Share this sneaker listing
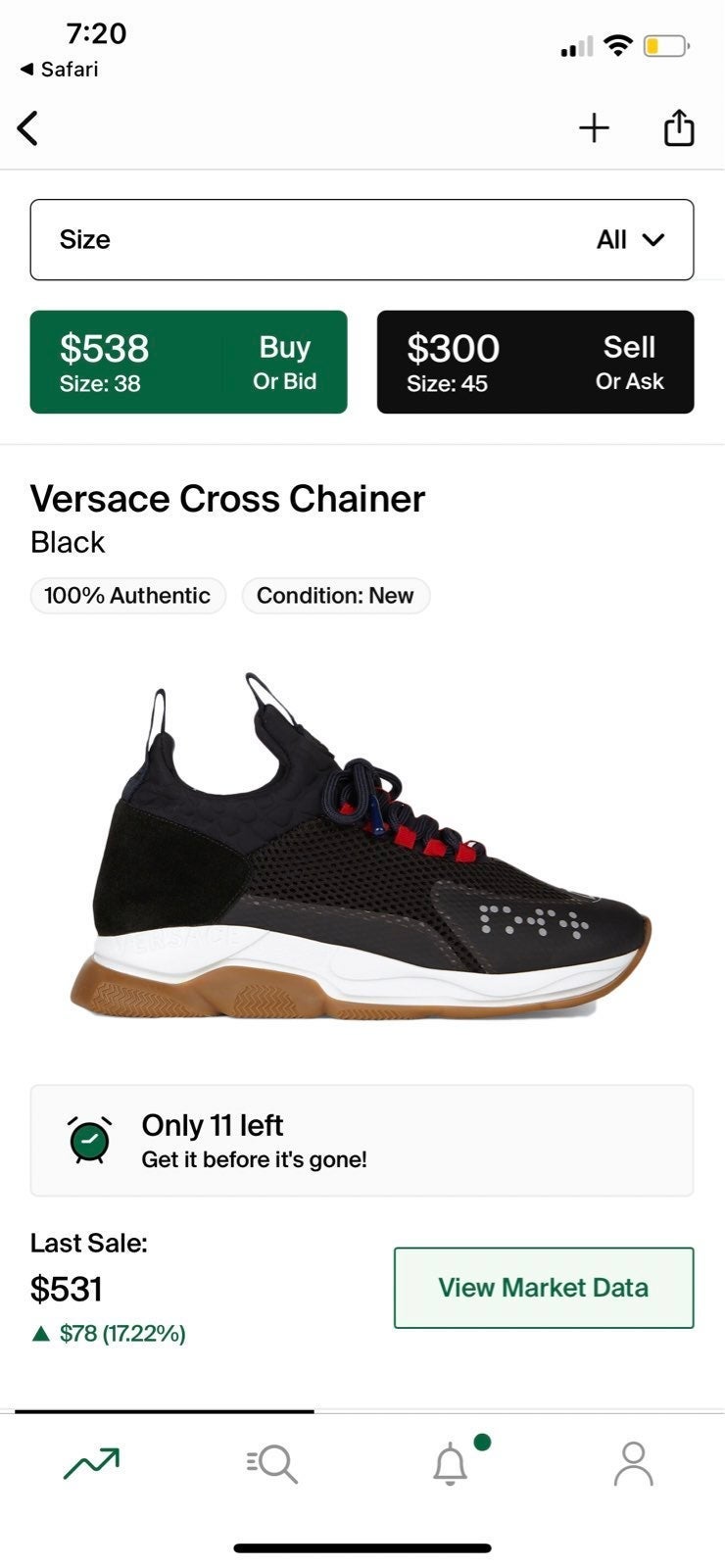The height and width of the screenshot is (1568, 725). 679,127
